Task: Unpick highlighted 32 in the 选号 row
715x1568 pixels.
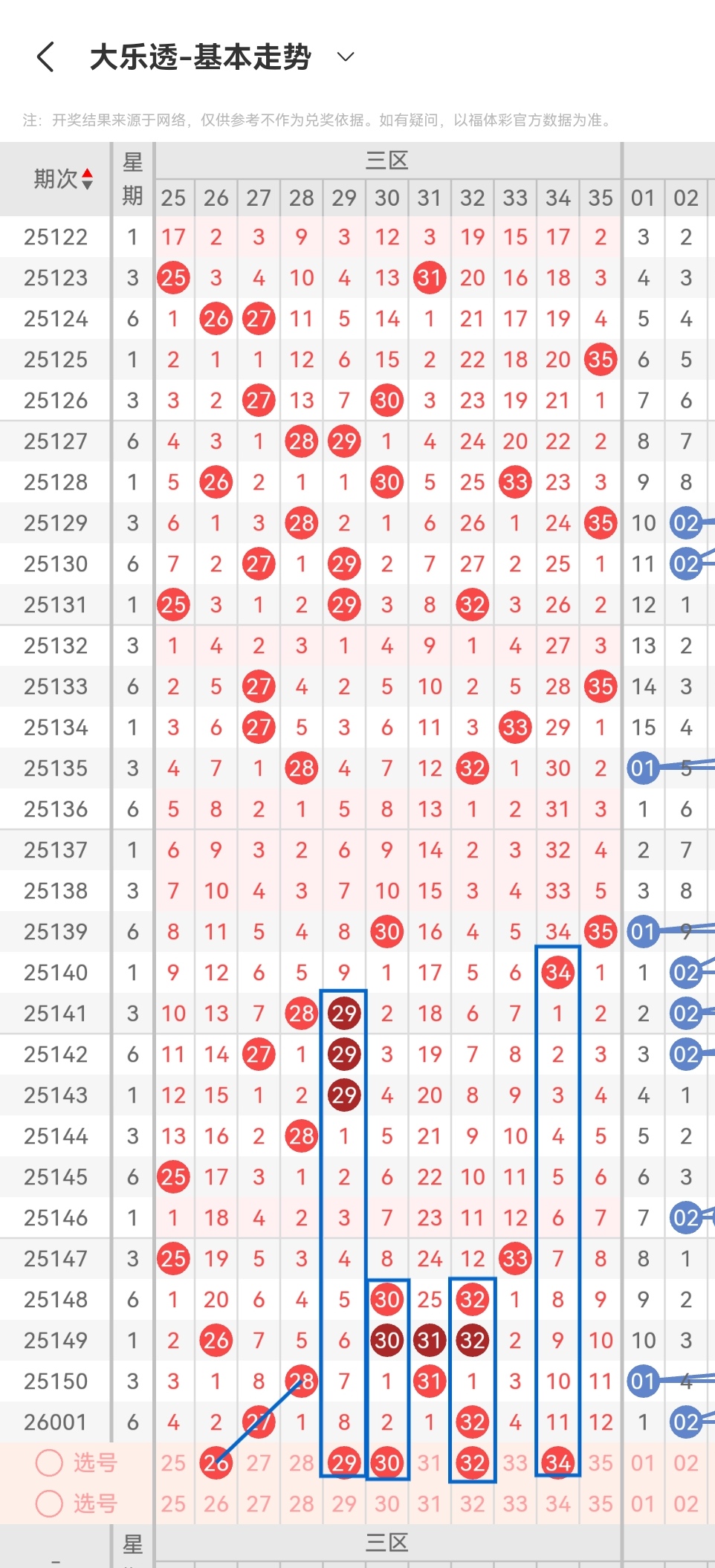Action: pos(473,1462)
